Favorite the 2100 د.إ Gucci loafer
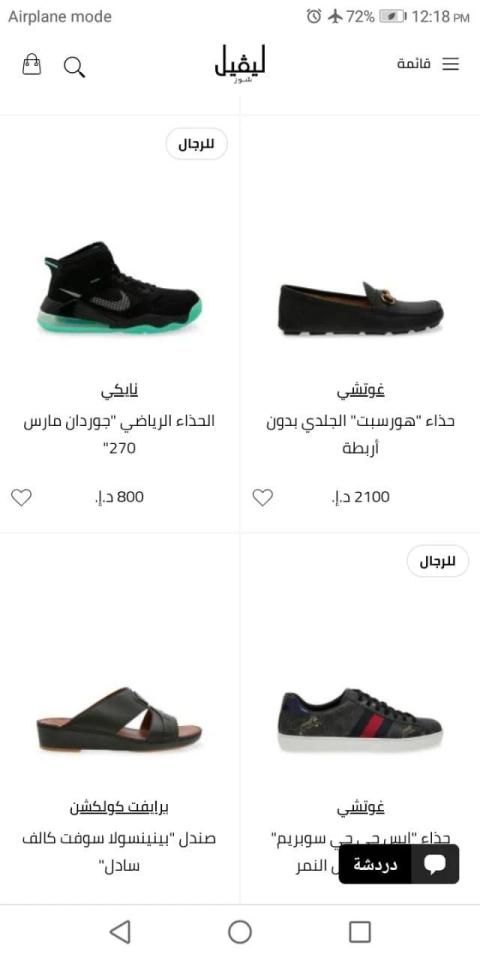480x960 pixels. tap(263, 497)
